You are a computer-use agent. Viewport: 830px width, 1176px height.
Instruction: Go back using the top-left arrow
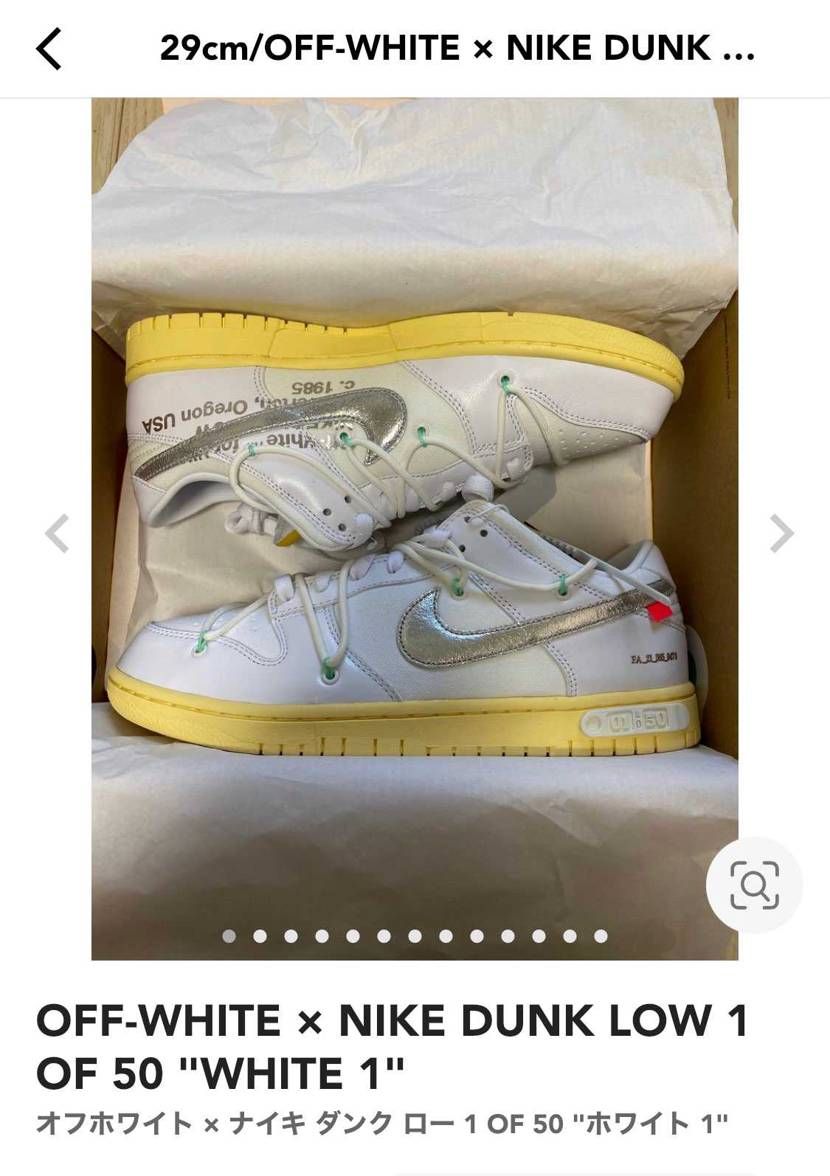48,49
